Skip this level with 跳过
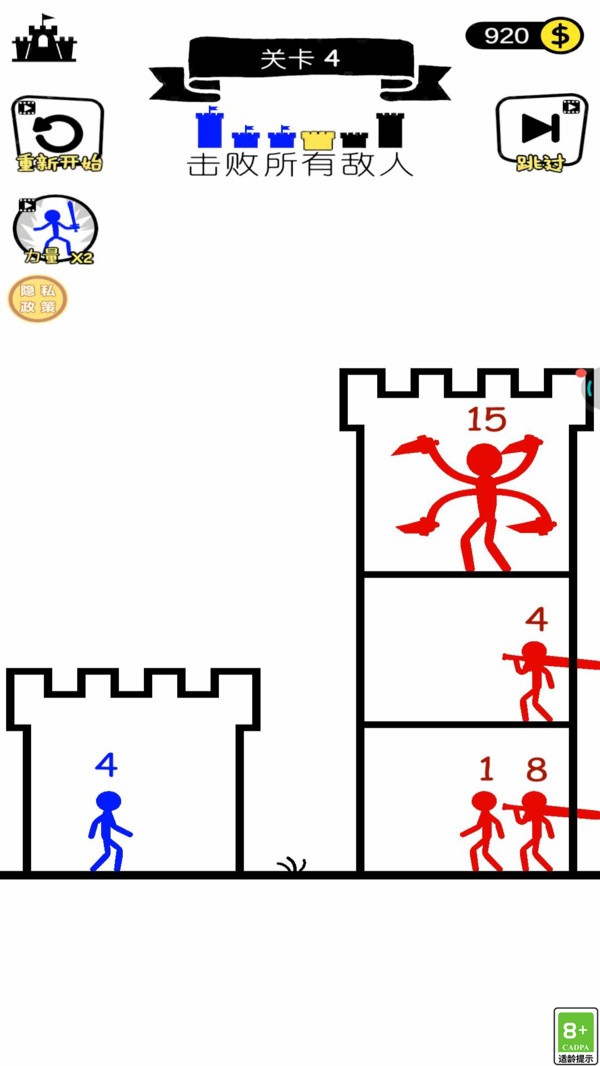 click(x=541, y=135)
